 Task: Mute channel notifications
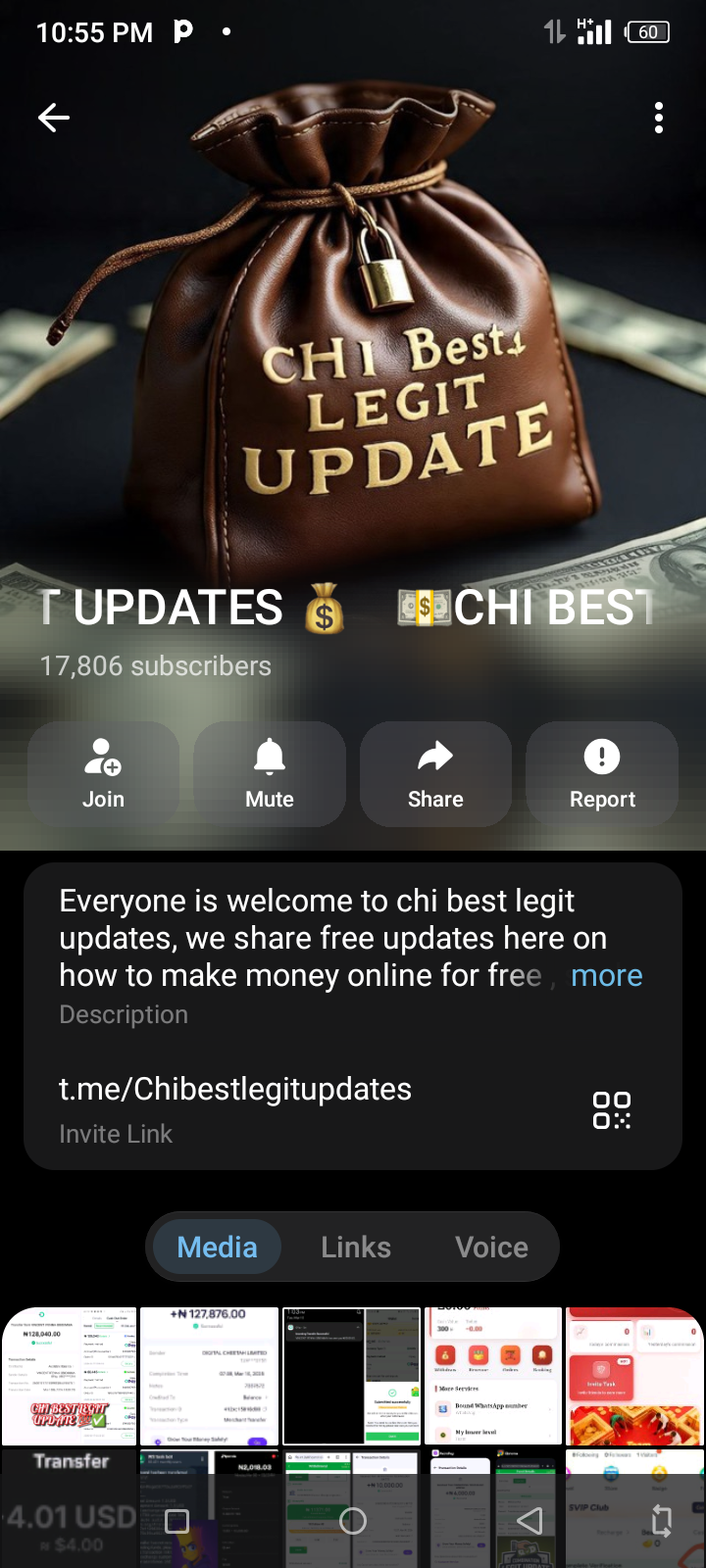click(270, 774)
